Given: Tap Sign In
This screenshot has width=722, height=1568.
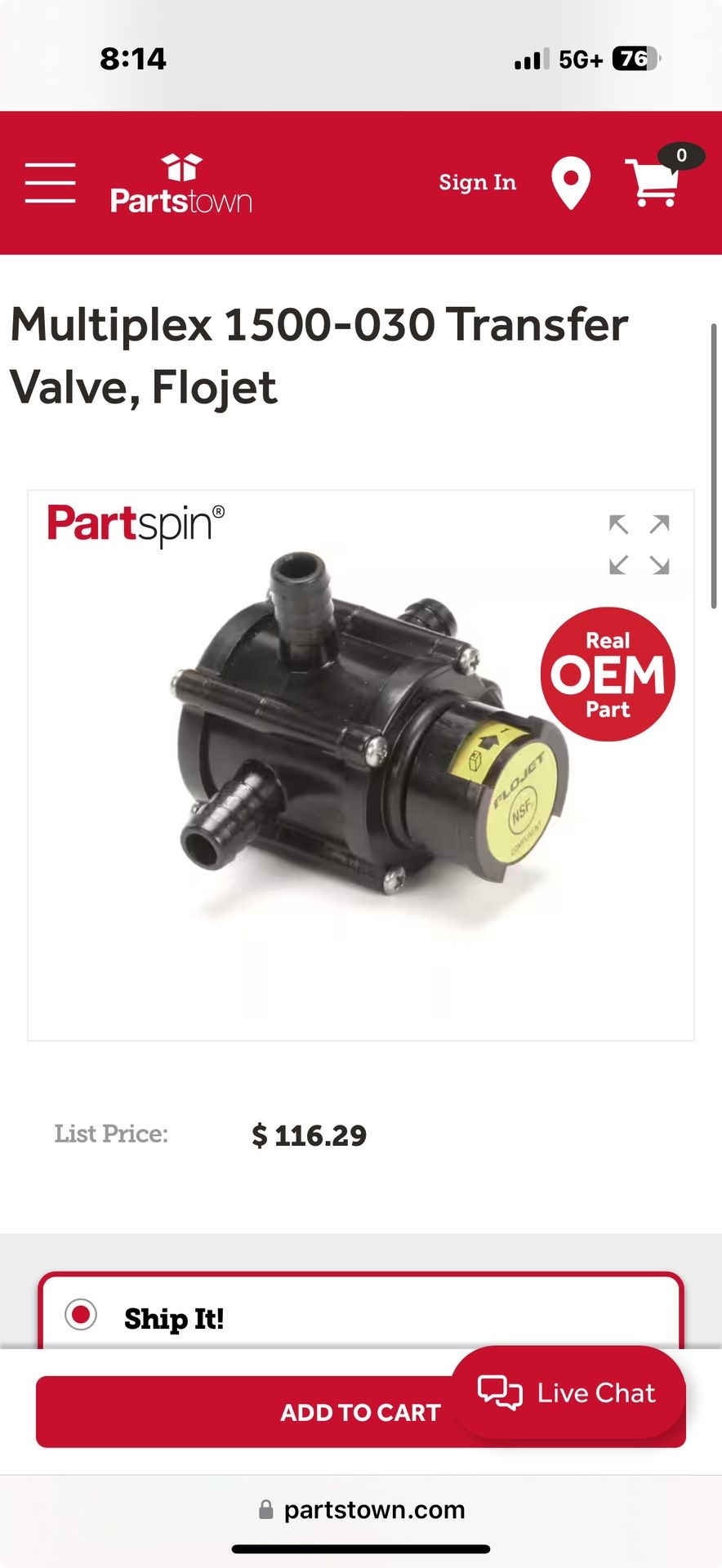Looking at the screenshot, I should [478, 182].
